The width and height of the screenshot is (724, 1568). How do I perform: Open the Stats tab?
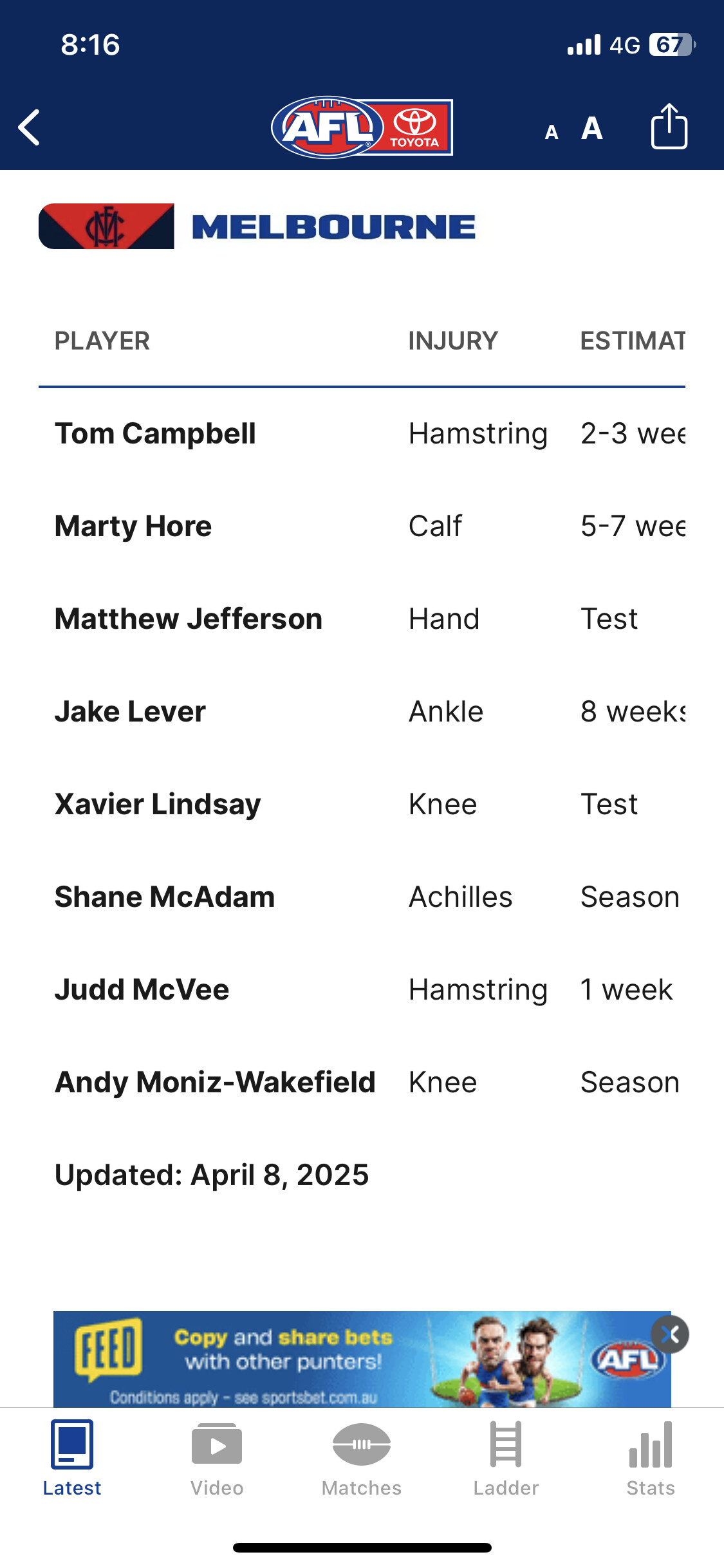pyautogui.click(x=651, y=1459)
